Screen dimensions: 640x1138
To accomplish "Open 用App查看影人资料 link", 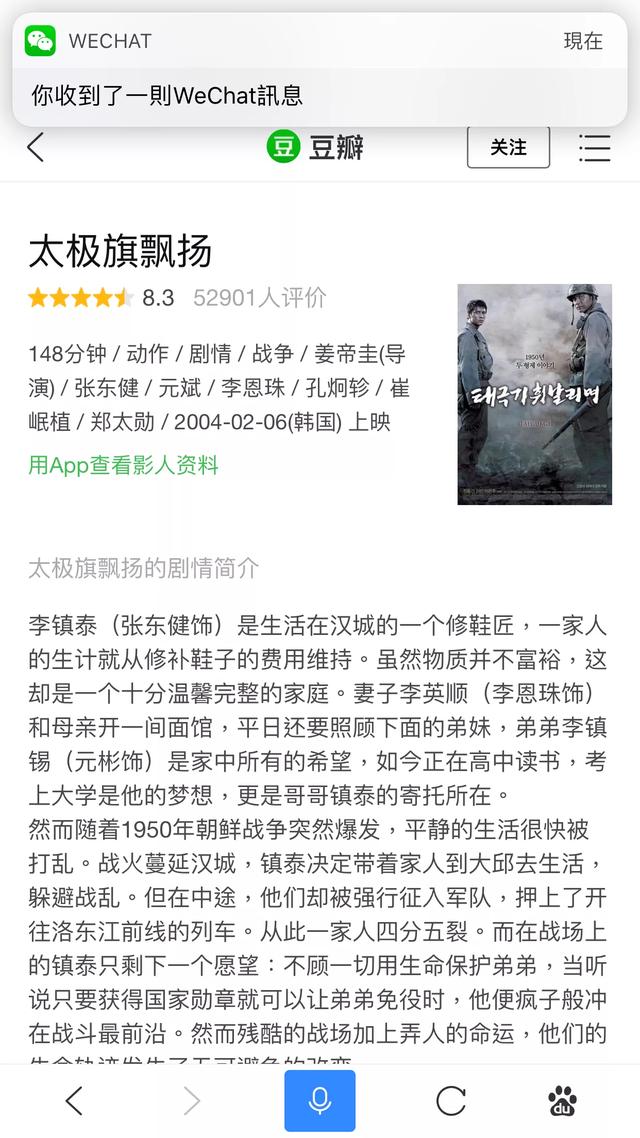I will (123, 465).
